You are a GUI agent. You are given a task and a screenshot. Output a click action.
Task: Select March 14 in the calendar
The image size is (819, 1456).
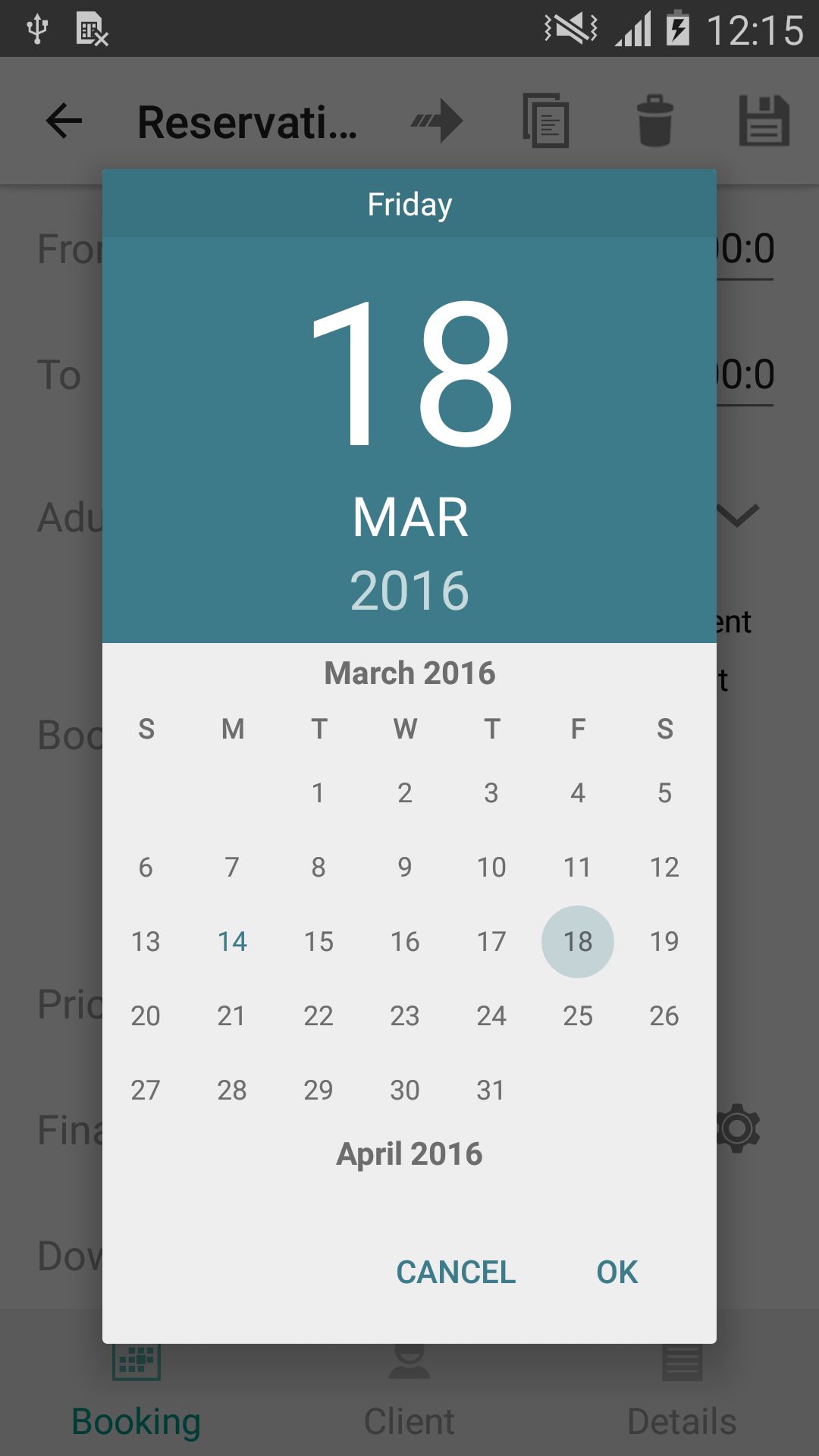232,941
